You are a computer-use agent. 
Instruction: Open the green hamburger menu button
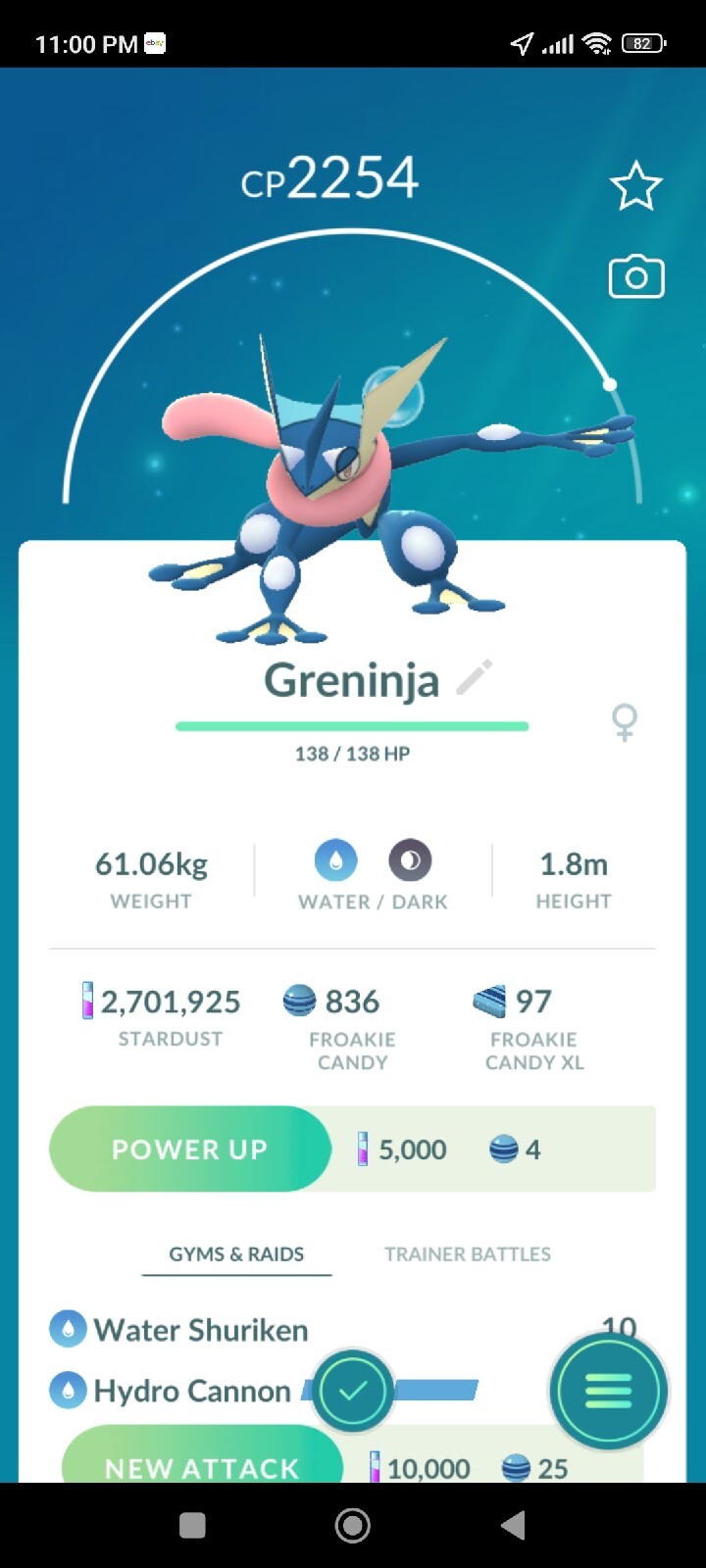tap(608, 1391)
